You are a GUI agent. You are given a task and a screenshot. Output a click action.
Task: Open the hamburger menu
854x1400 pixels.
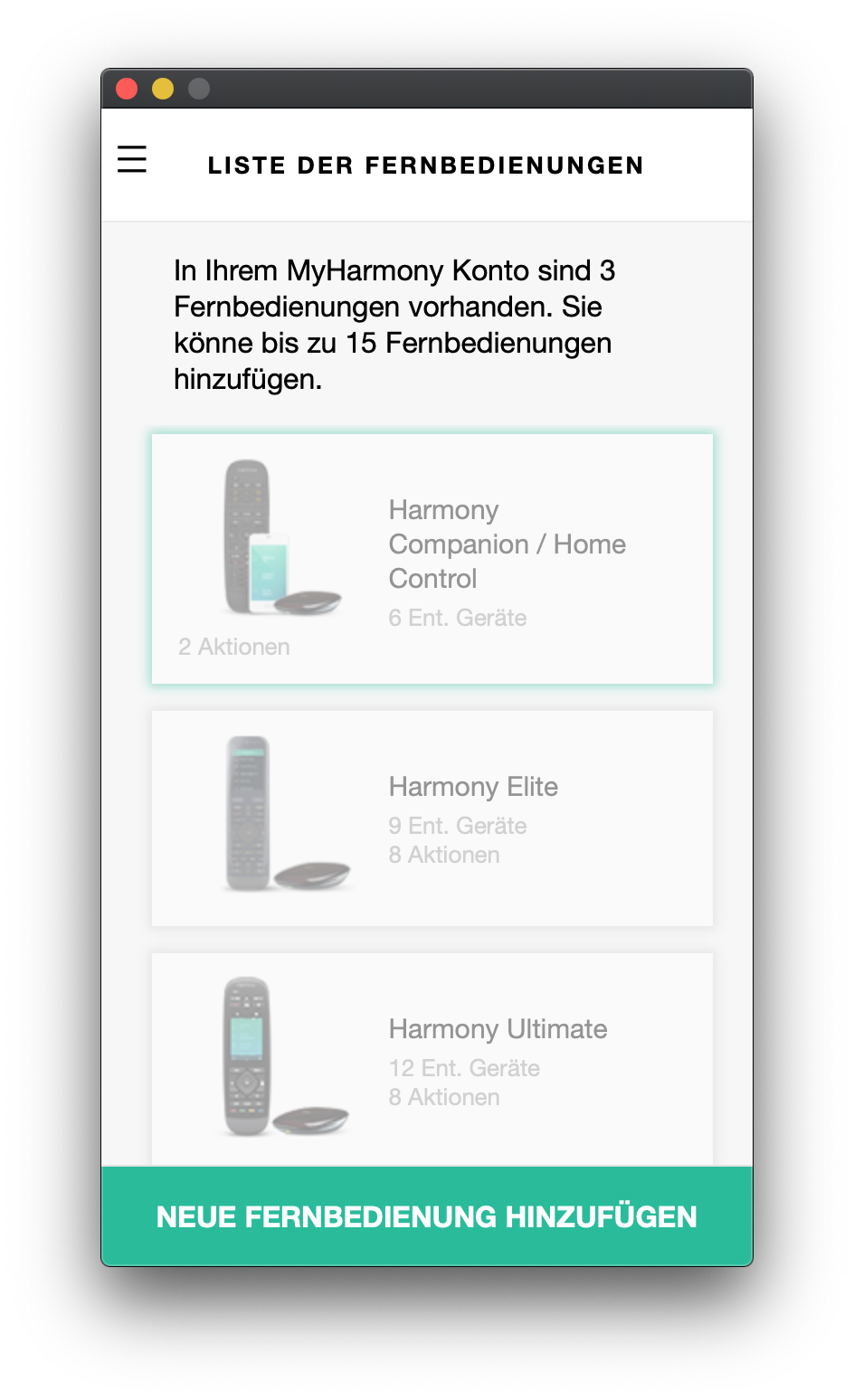point(132,159)
